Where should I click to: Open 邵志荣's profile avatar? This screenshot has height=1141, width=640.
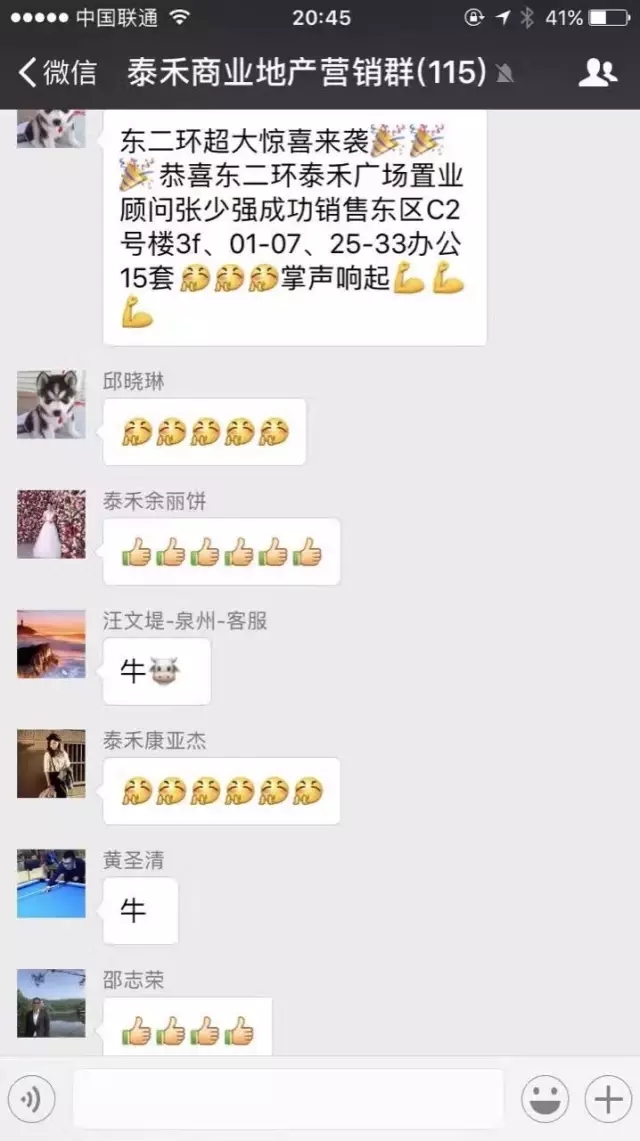tap(51, 1003)
